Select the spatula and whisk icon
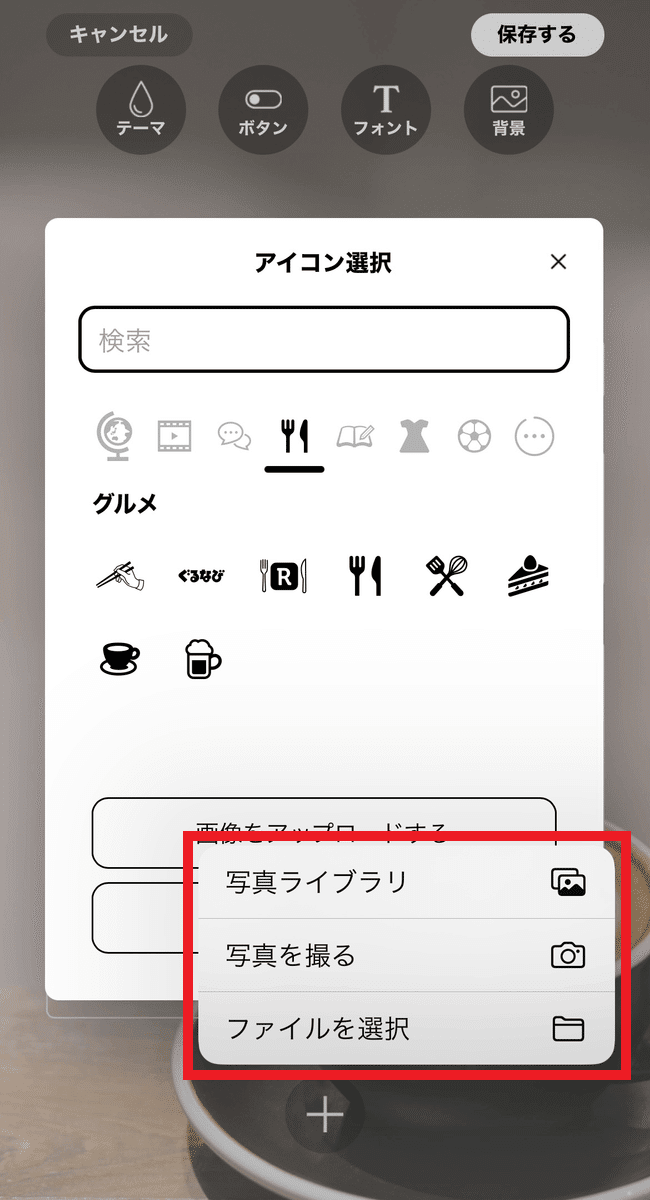 tap(446, 576)
